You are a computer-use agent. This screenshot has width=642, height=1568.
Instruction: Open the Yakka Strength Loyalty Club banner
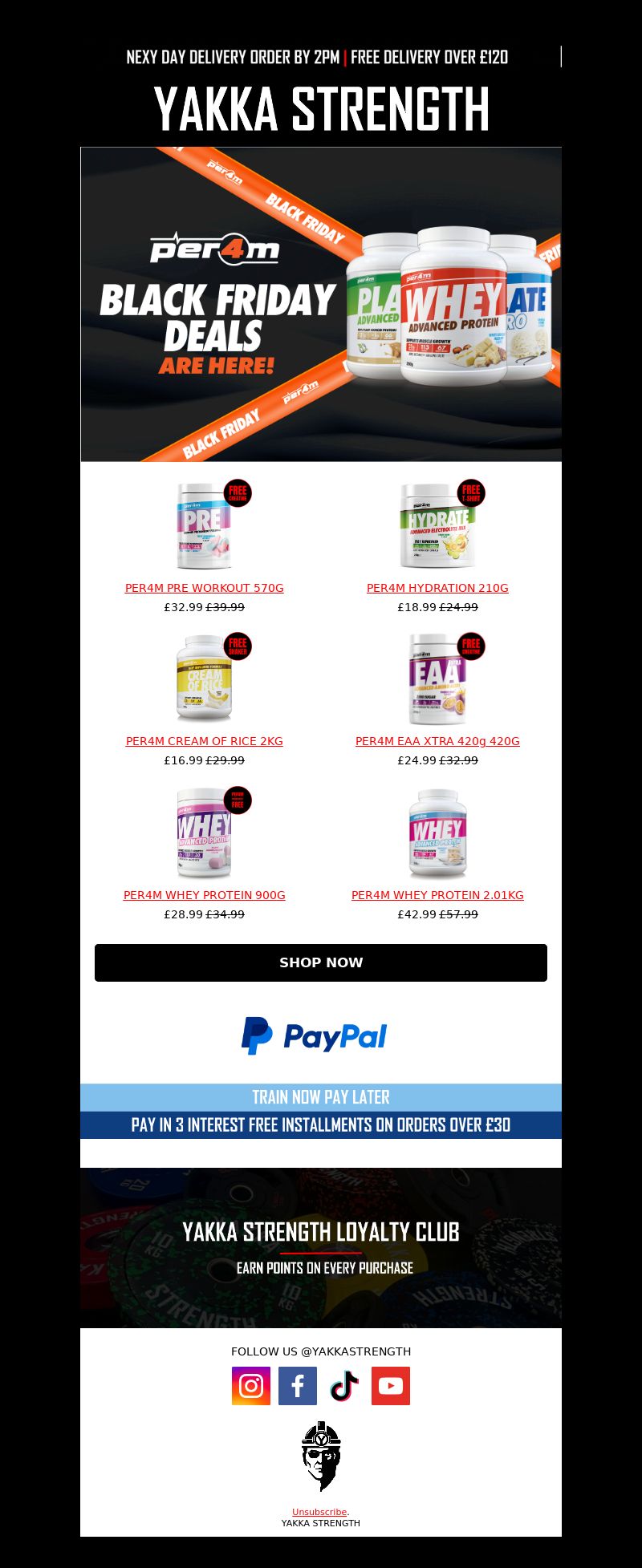click(321, 1247)
